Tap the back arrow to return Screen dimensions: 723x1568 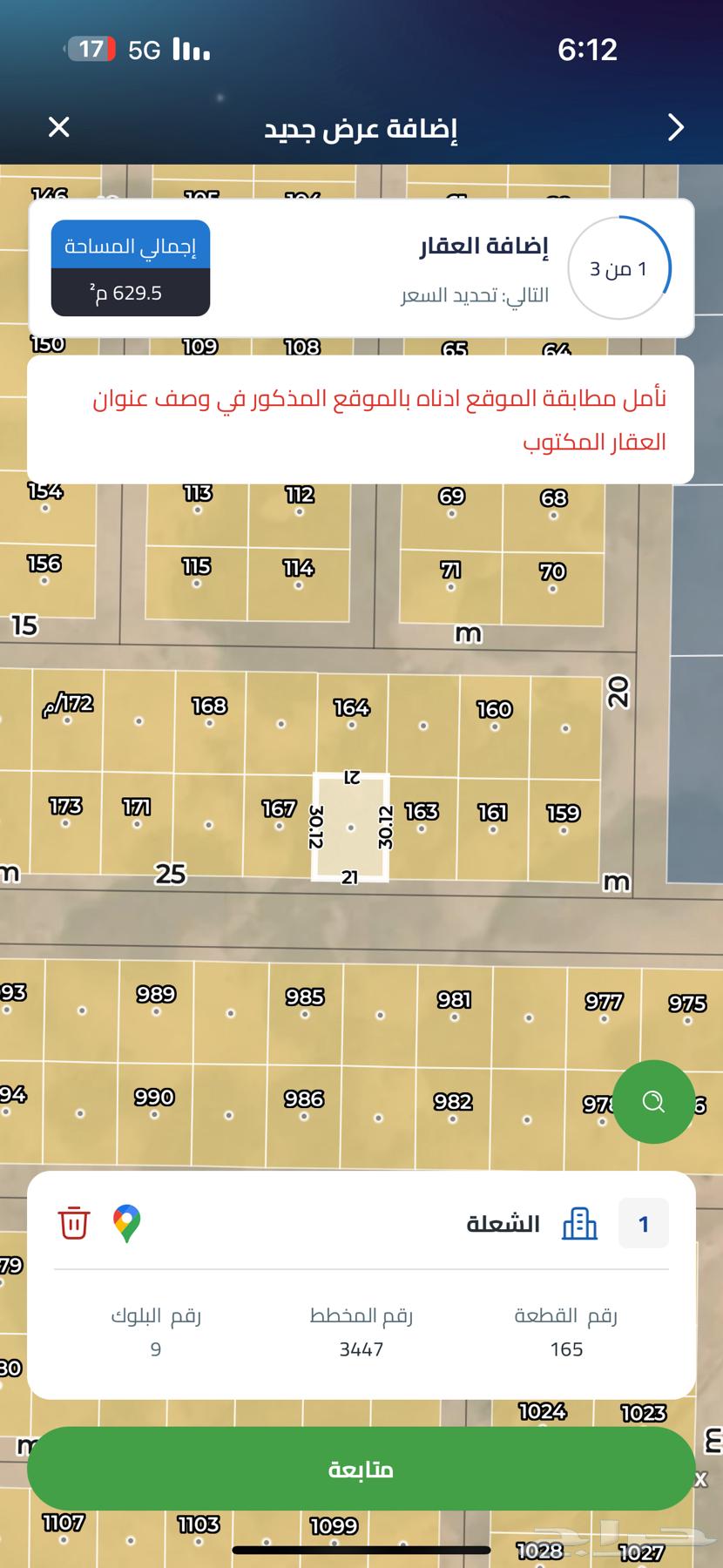pos(675,127)
